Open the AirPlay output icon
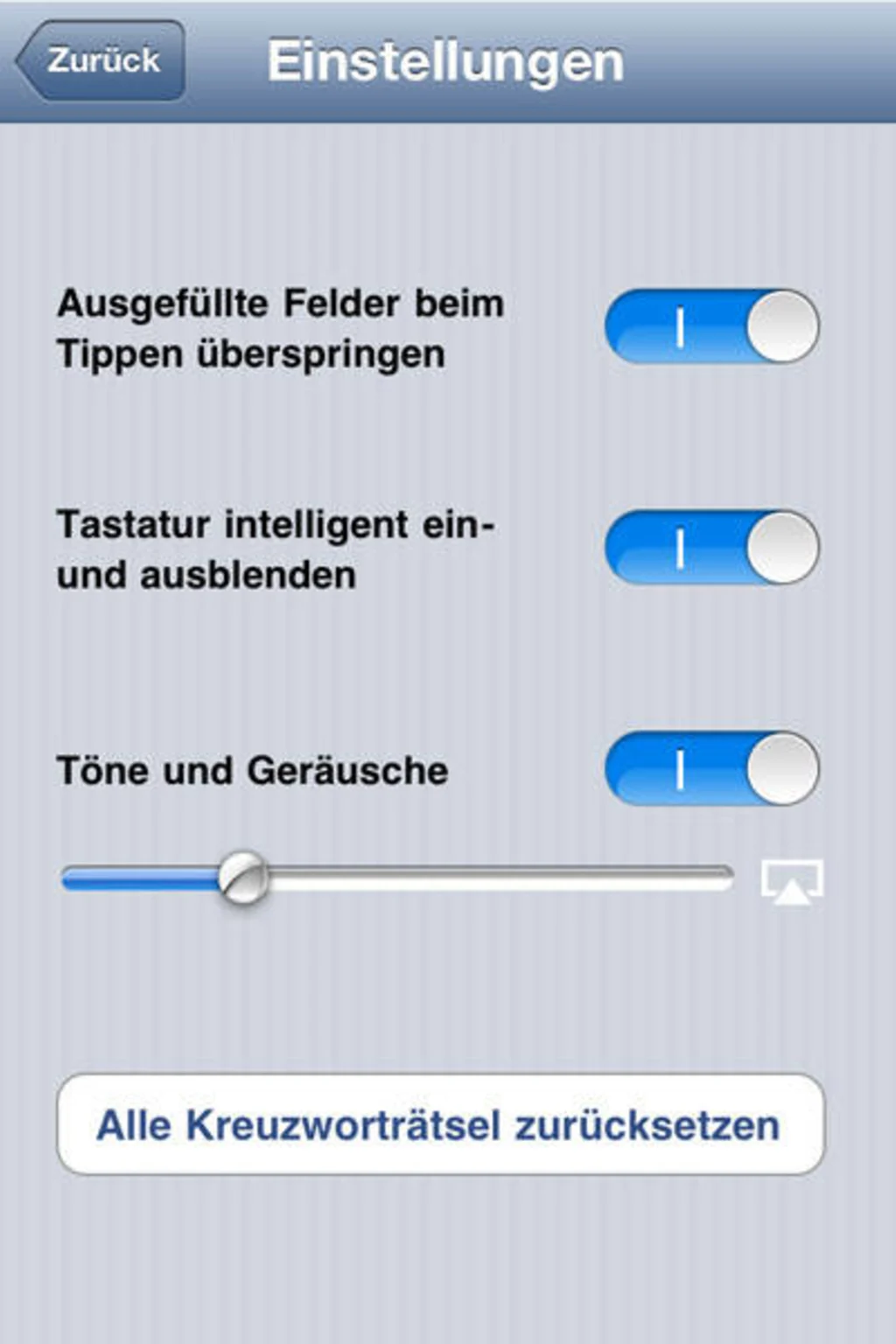Image resolution: width=896 pixels, height=1344 pixels. [792, 880]
